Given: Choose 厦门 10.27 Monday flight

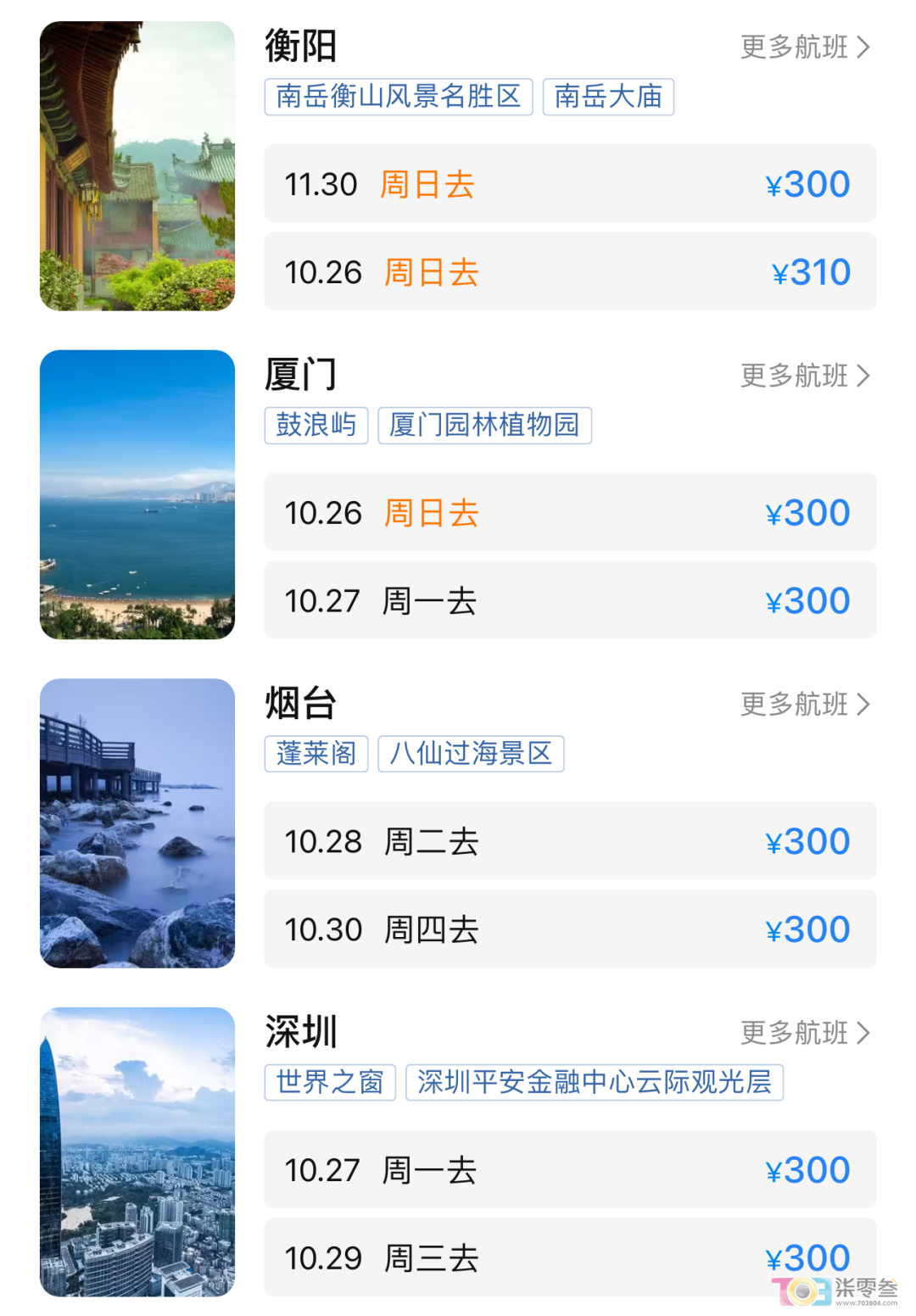Looking at the screenshot, I should pos(570,600).
